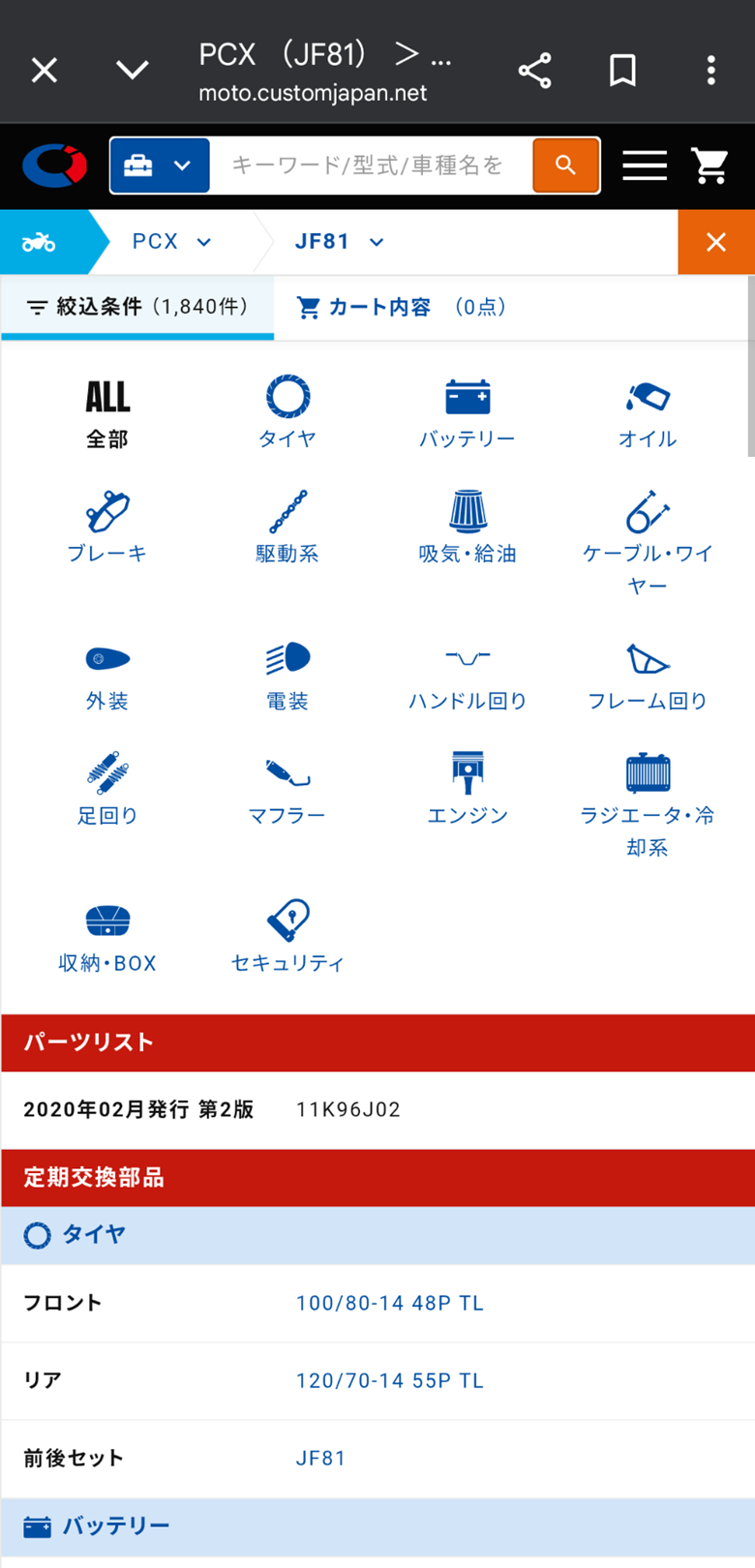Viewport: 755px width, 1568px height.
Task: Share this page
Action: click(534, 70)
